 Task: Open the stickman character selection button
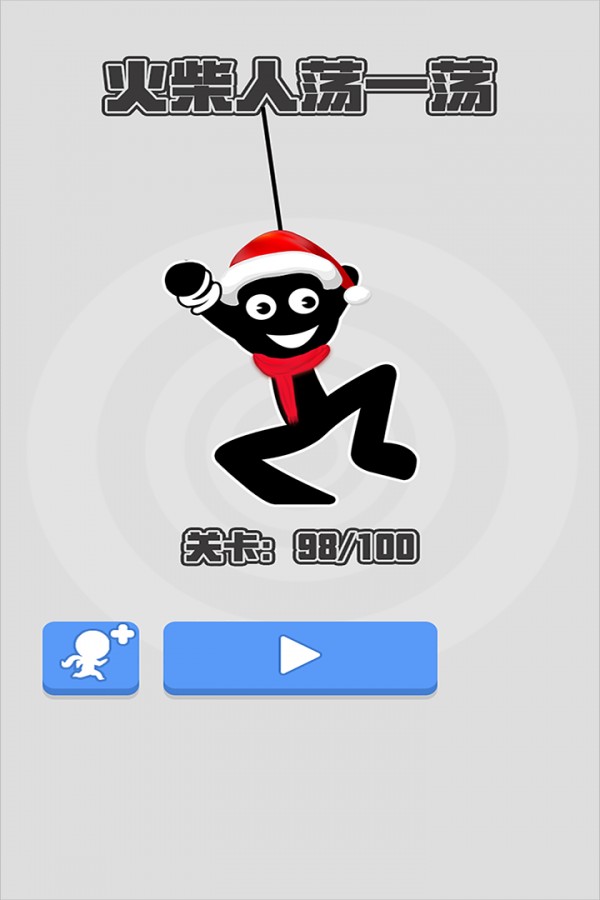(x=90, y=656)
